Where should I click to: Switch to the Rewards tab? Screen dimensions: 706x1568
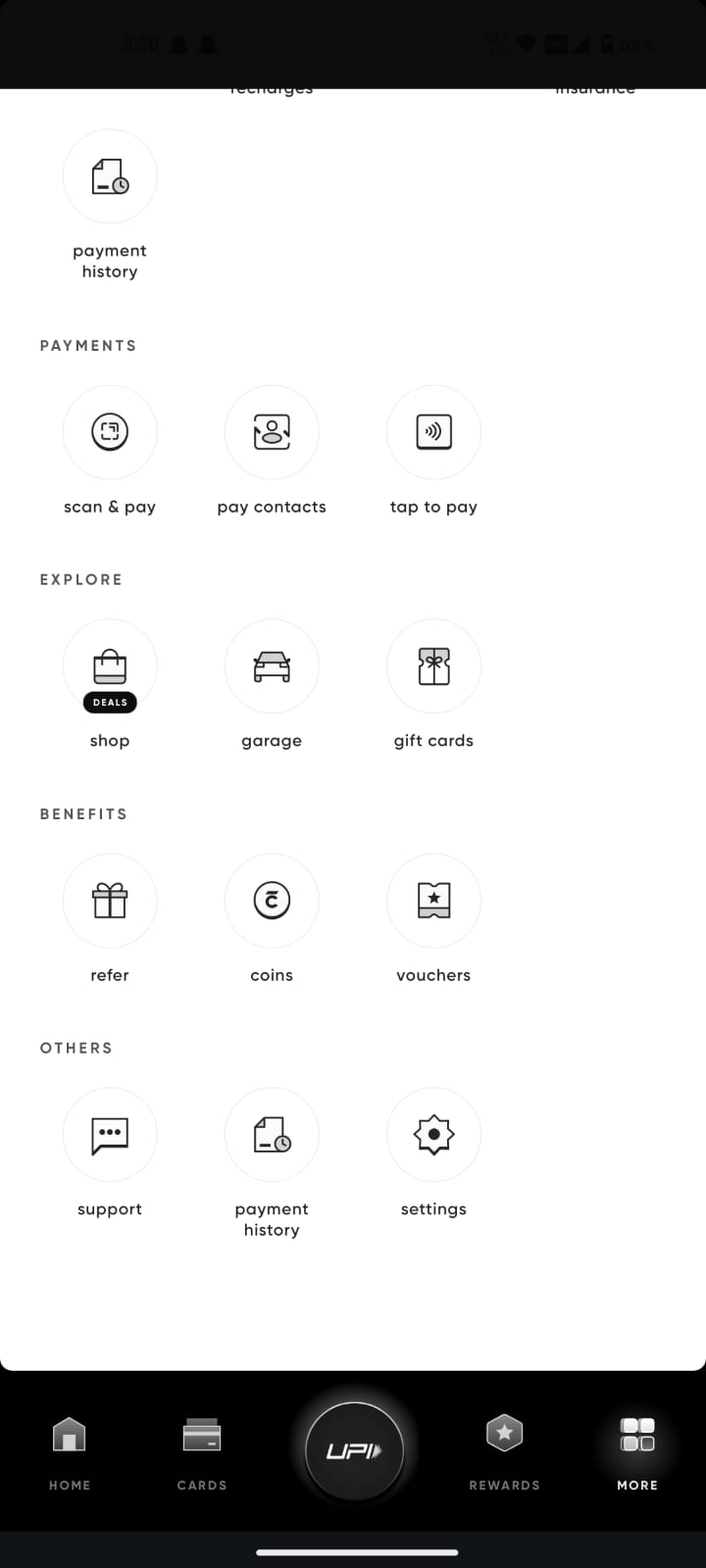point(504,1450)
